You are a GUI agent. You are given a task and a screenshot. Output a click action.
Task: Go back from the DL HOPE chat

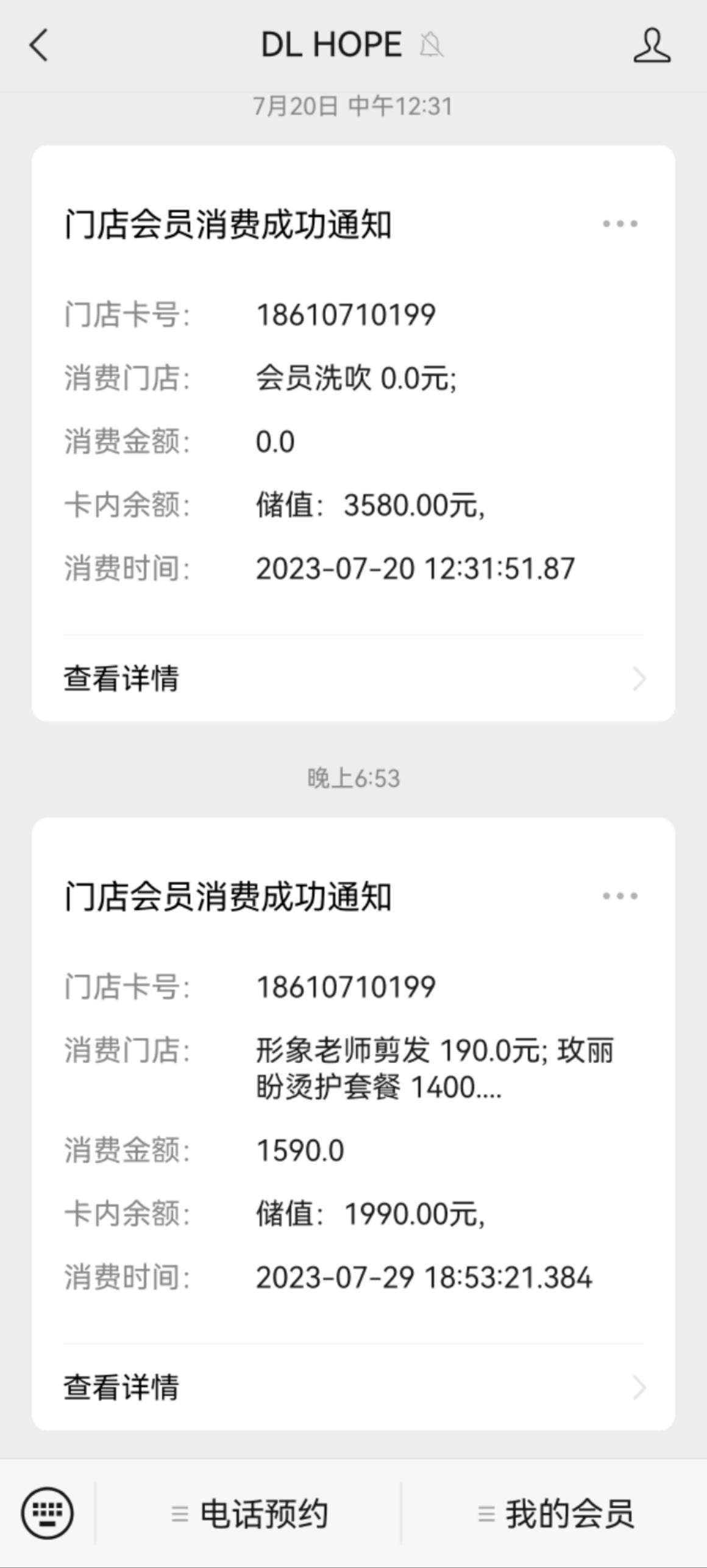point(38,46)
